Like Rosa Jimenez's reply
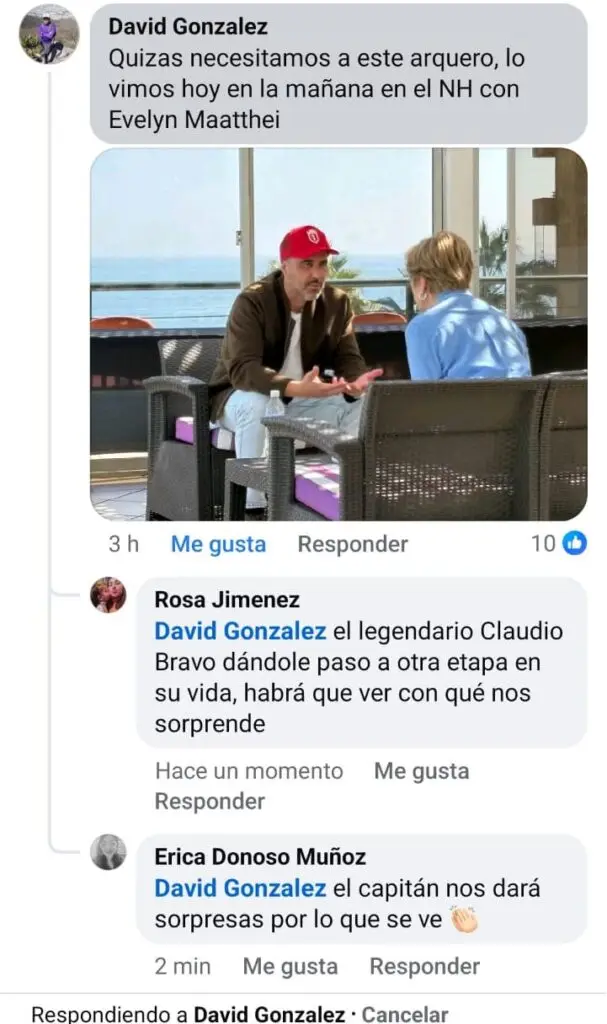Image resolution: width=607 pixels, height=1024 pixels. point(421,771)
